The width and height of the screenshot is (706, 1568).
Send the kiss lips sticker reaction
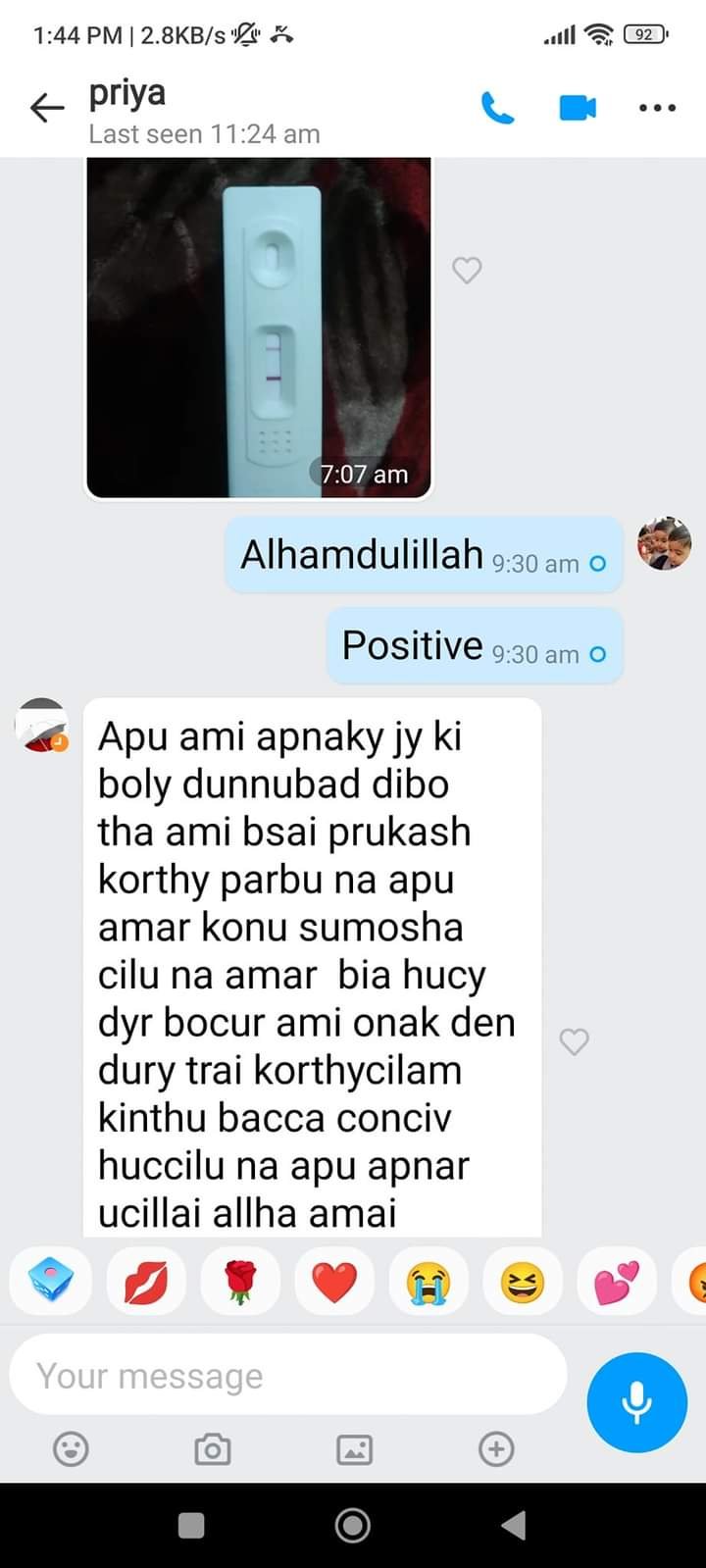pyautogui.click(x=146, y=1282)
